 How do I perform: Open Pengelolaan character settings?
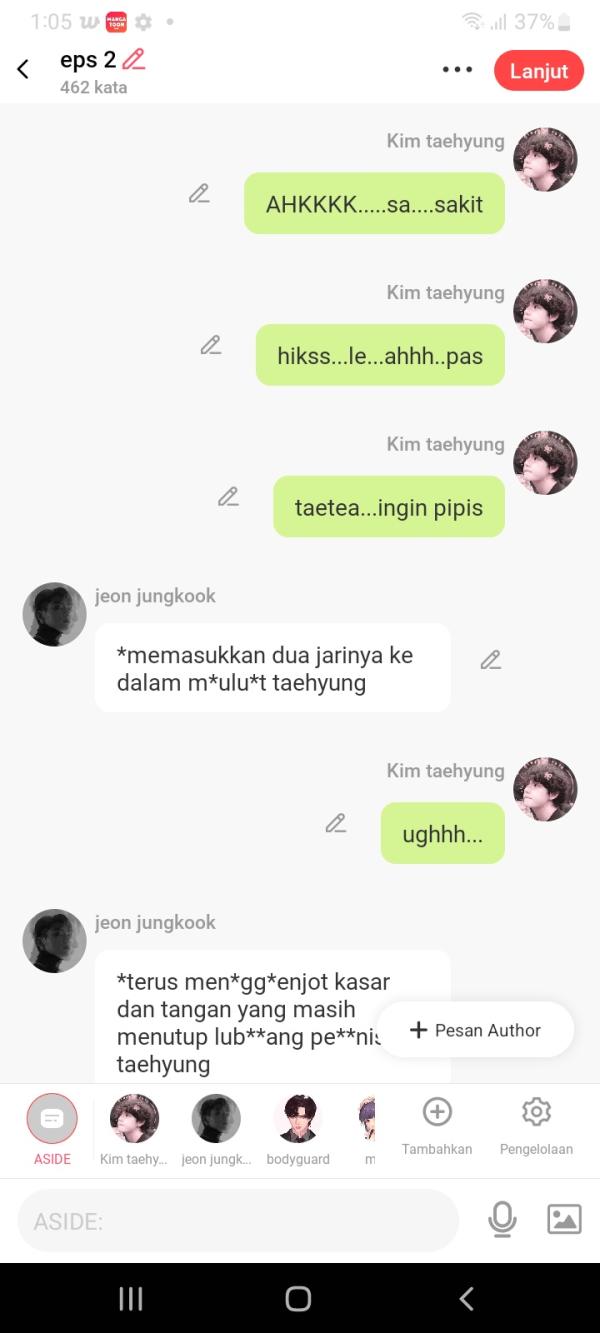(x=536, y=1126)
